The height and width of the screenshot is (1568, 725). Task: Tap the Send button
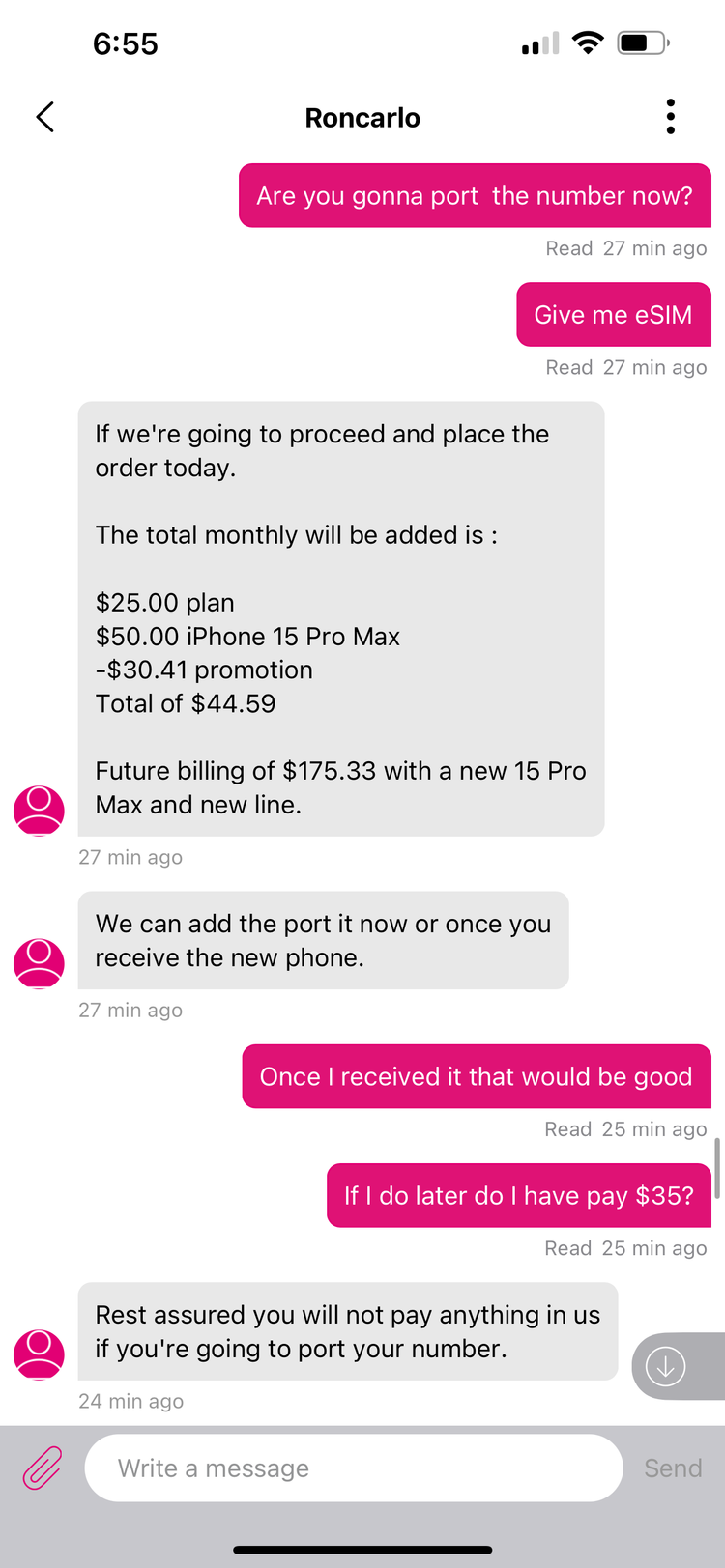point(673,1468)
